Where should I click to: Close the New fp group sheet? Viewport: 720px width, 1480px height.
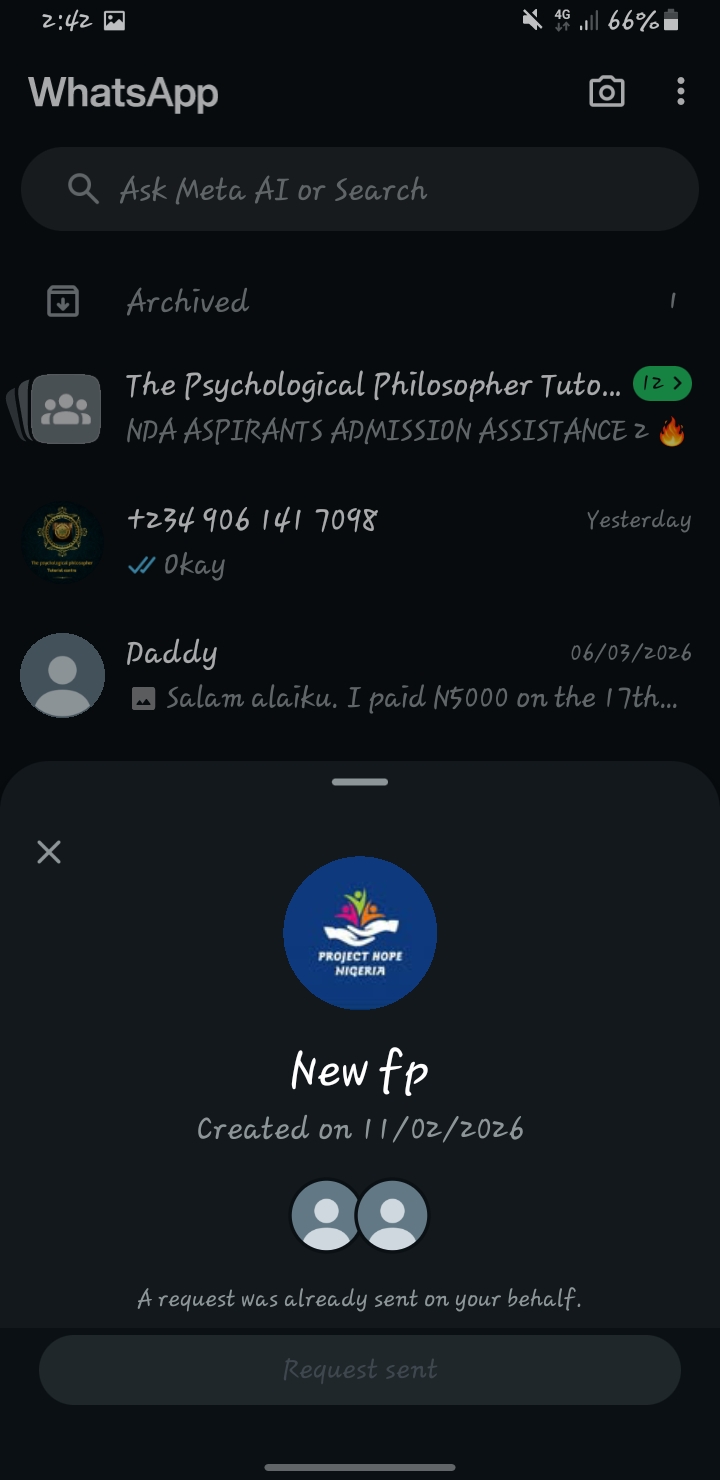[x=49, y=852]
